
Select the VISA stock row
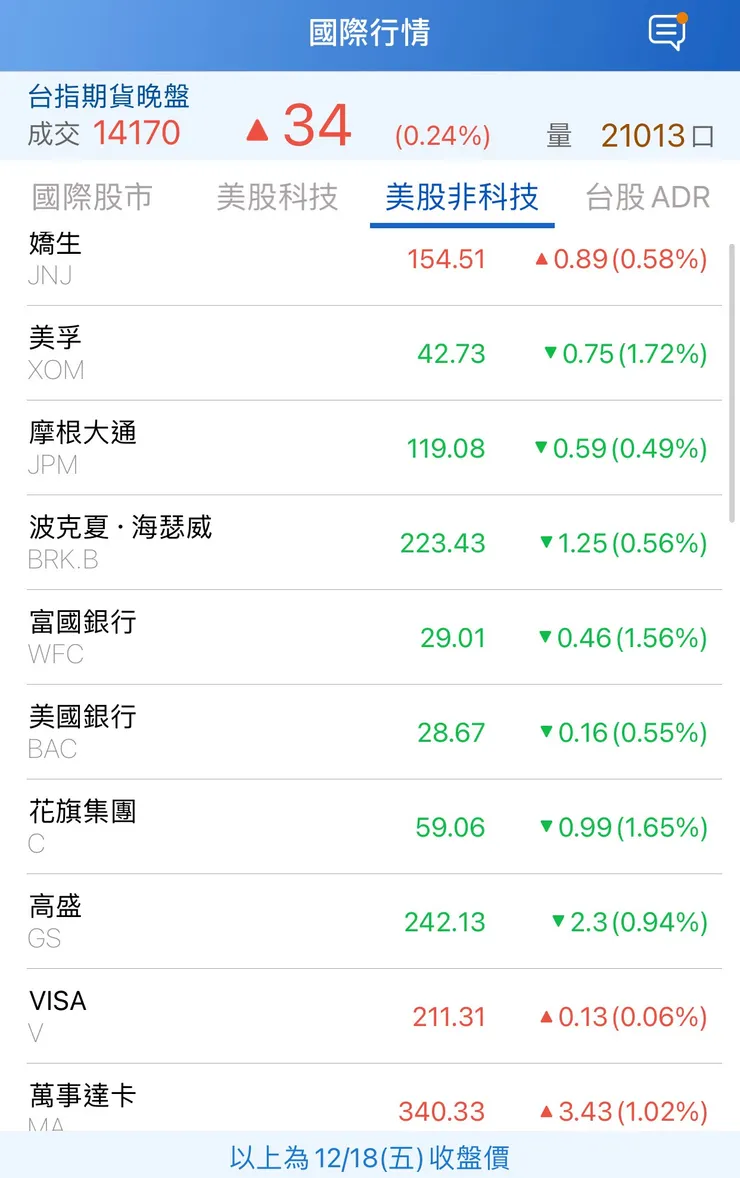[x=370, y=1016]
